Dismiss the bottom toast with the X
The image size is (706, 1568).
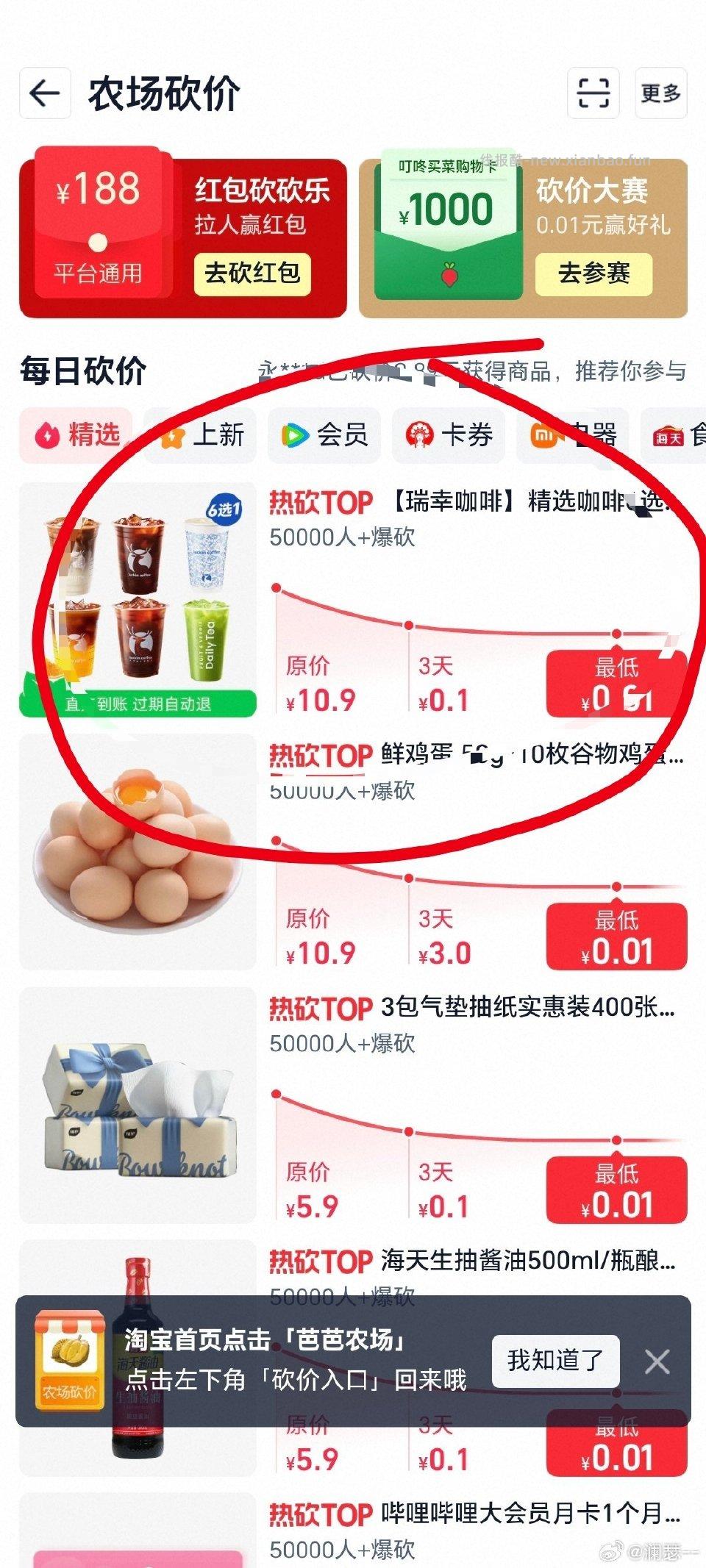click(x=657, y=1361)
